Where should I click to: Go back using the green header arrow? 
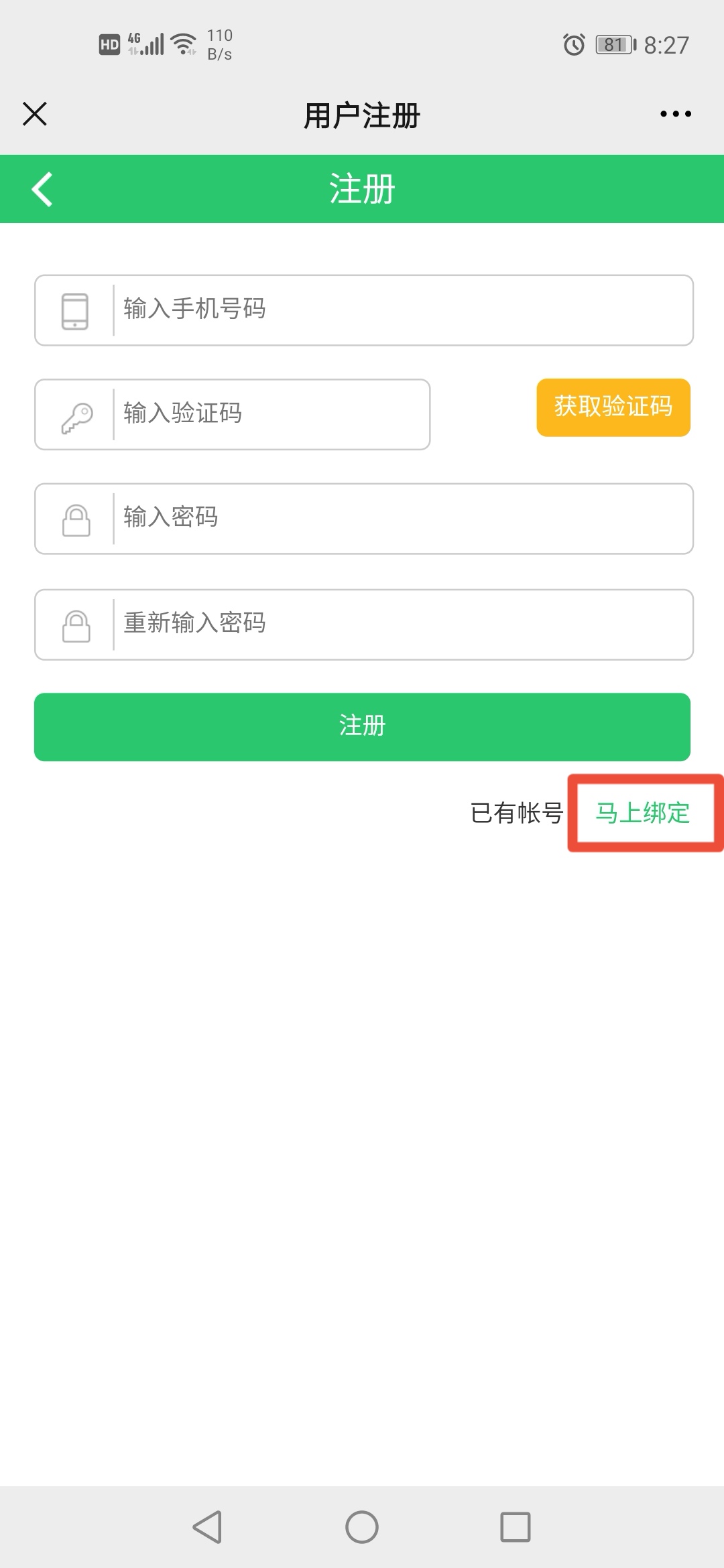coord(42,189)
